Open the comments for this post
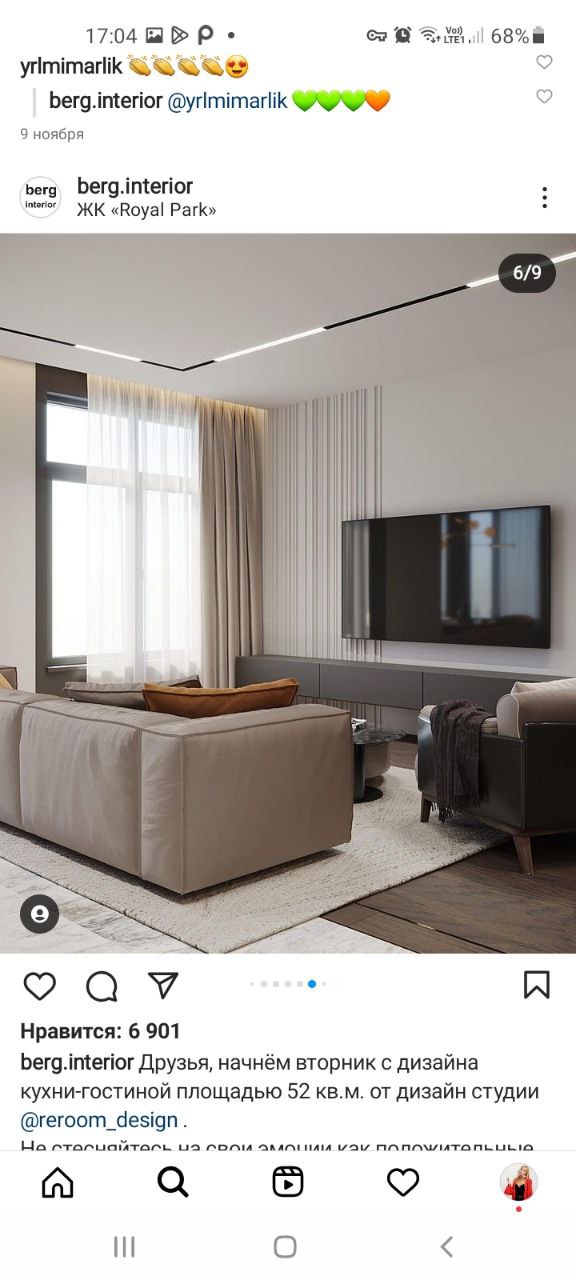This screenshot has width=576, height=1280. pos(101,985)
